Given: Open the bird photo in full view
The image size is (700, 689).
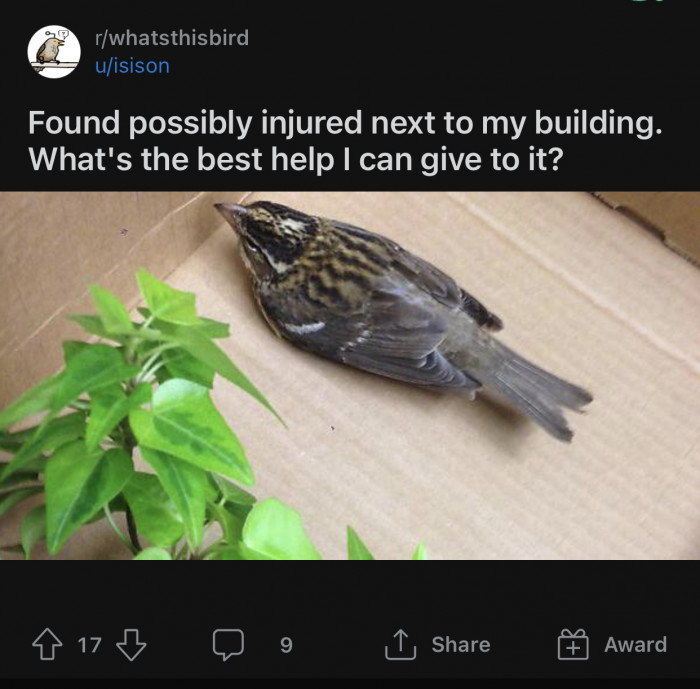Looking at the screenshot, I should tap(350, 375).
